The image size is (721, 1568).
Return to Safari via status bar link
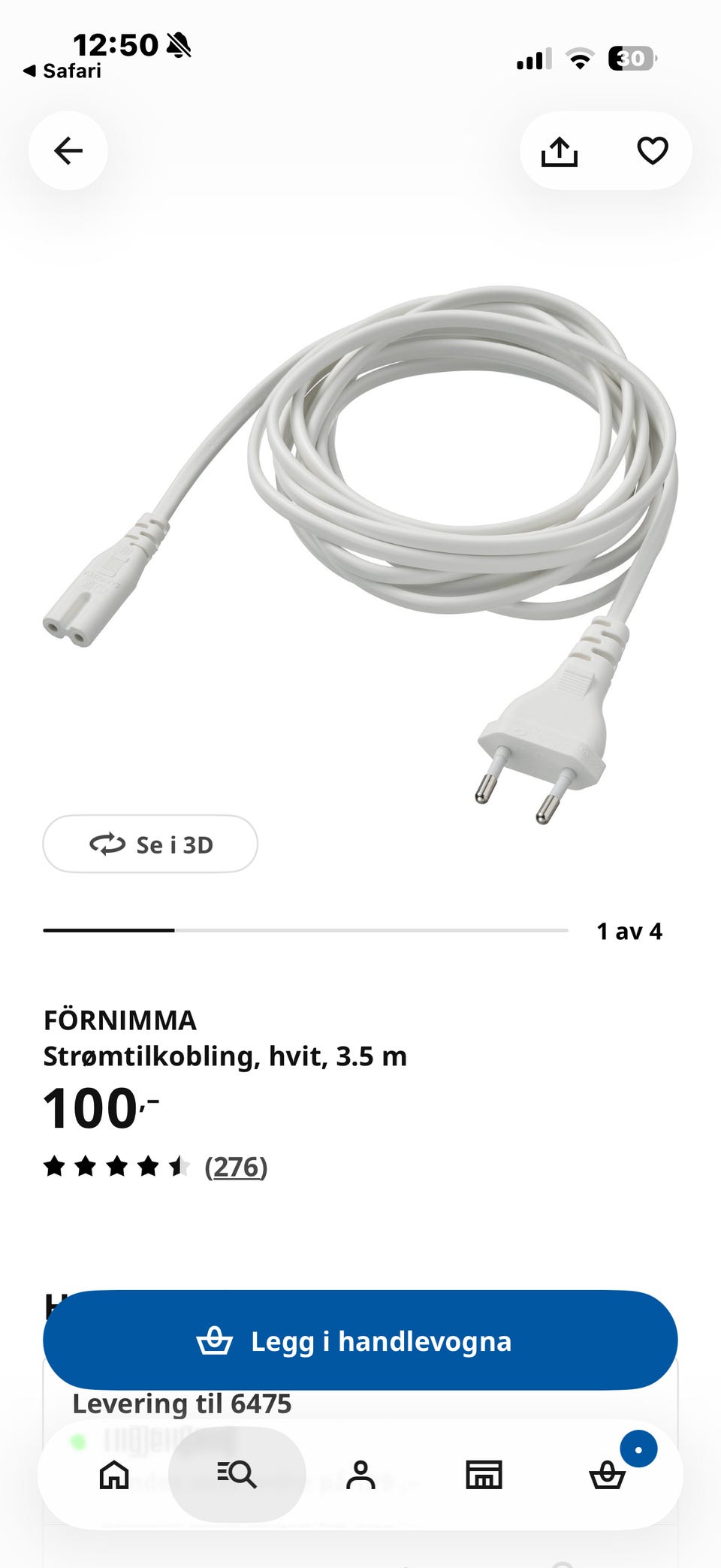click(x=63, y=71)
